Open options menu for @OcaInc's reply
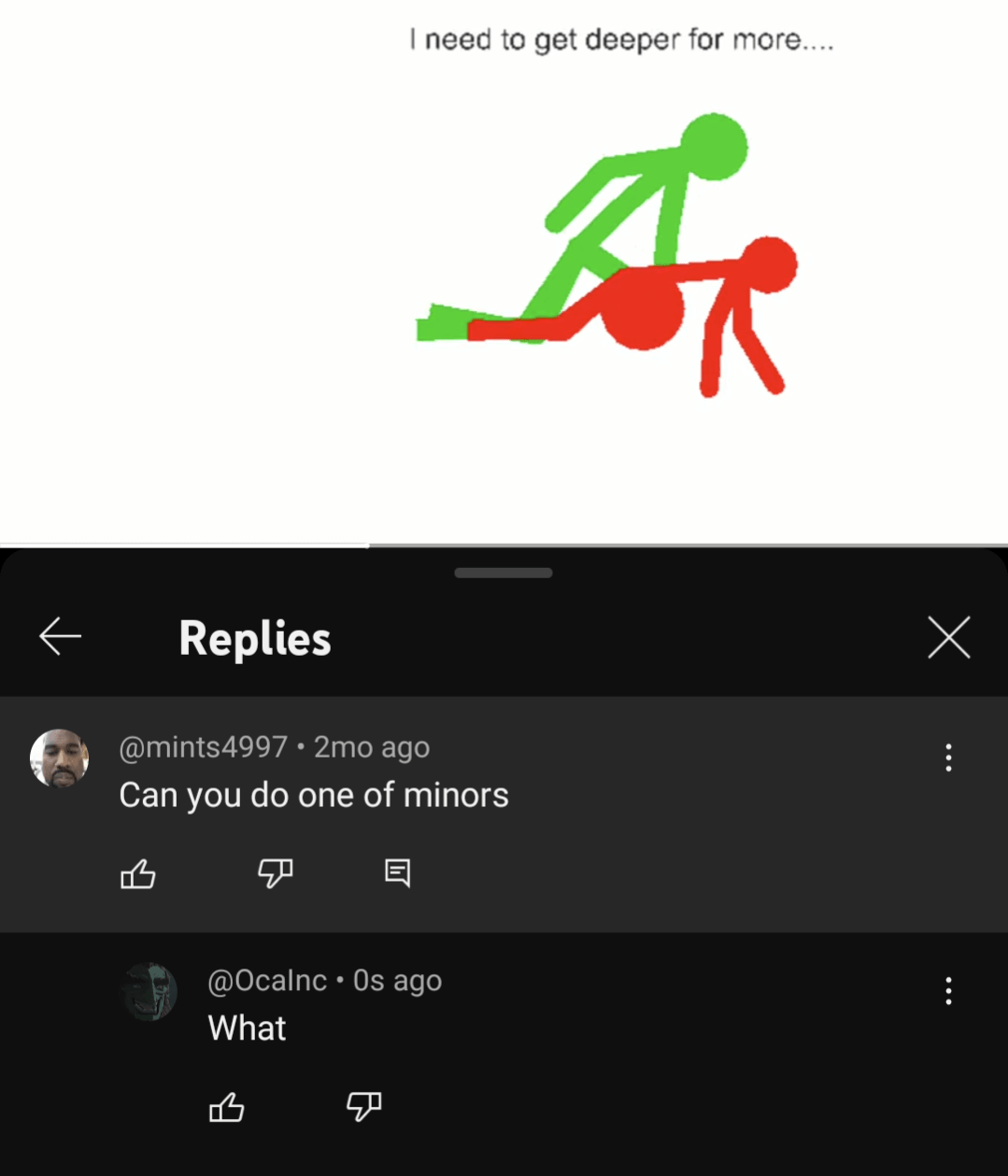This screenshot has height=1176, width=1008. tap(948, 991)
